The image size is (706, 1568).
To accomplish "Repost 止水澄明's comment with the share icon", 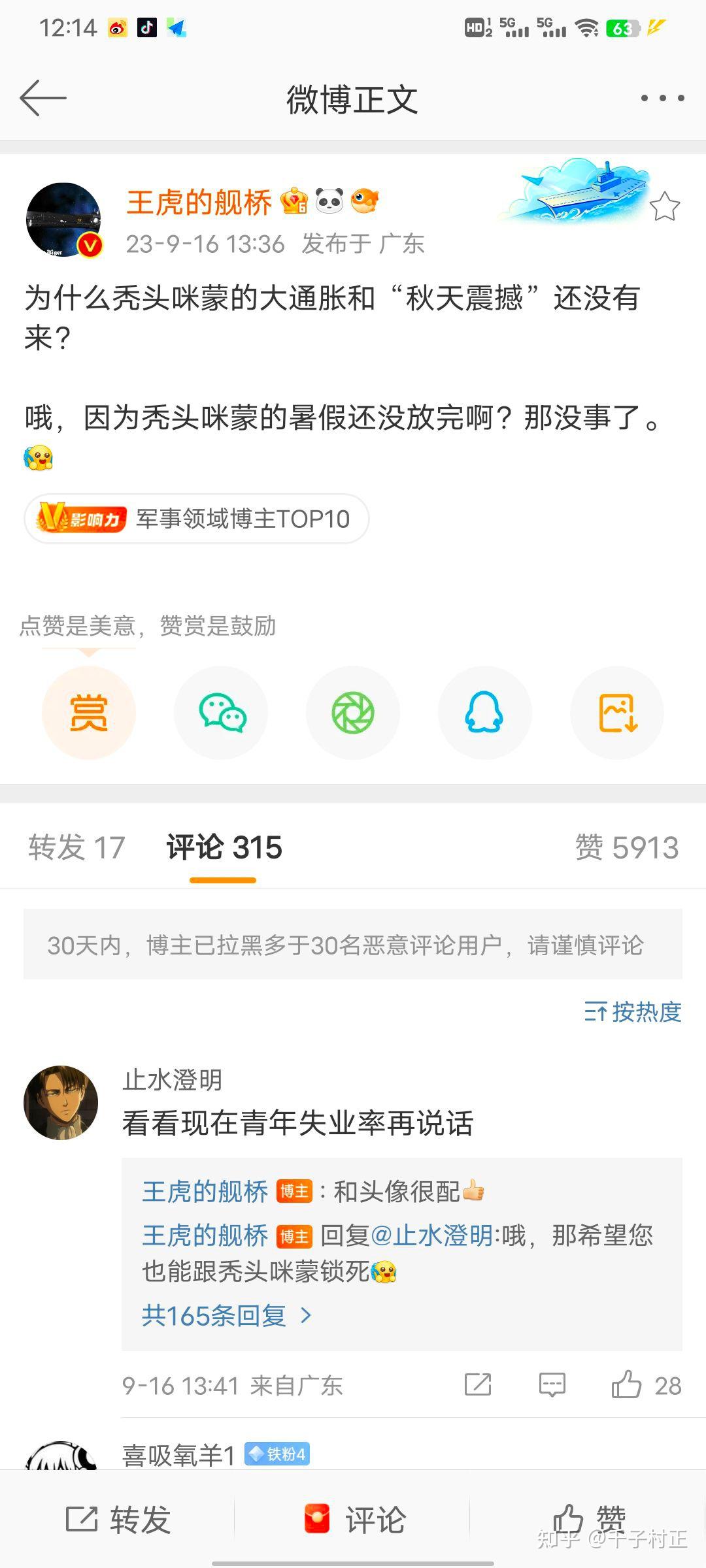I will coord(478,1385).
